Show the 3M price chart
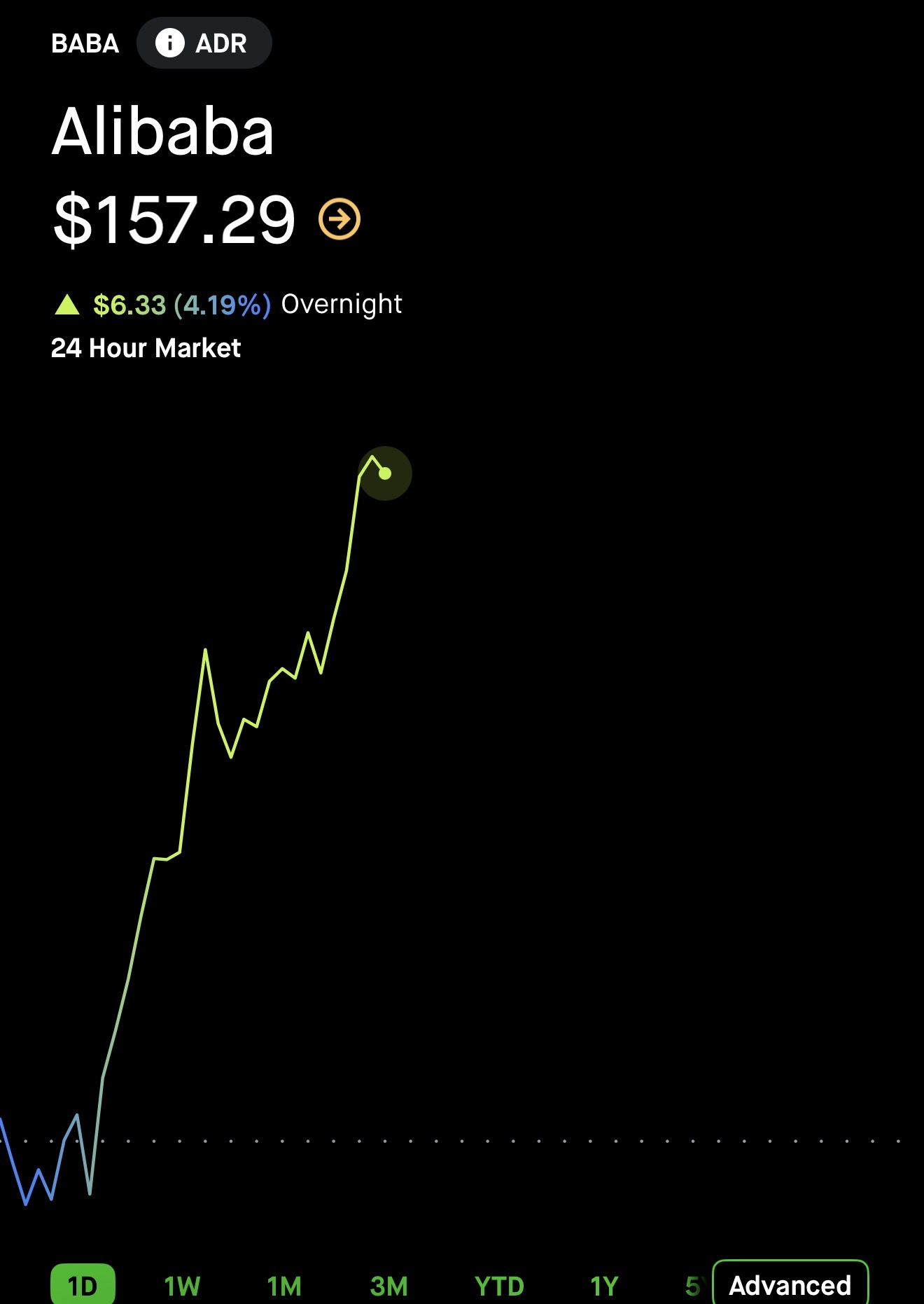The image size is (924, 1304). 389,1286
